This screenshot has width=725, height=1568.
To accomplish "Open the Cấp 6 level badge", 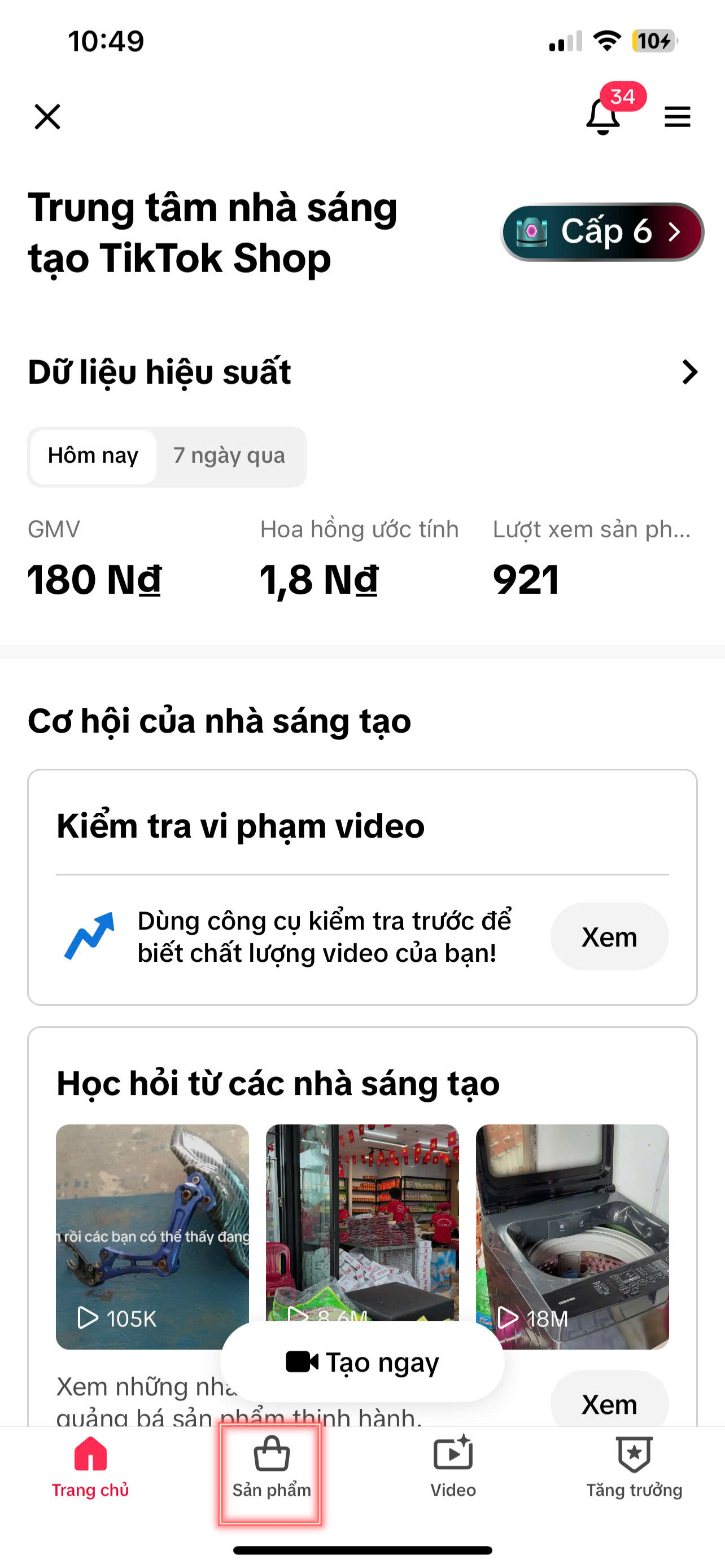I will click(x=601, y=232).
